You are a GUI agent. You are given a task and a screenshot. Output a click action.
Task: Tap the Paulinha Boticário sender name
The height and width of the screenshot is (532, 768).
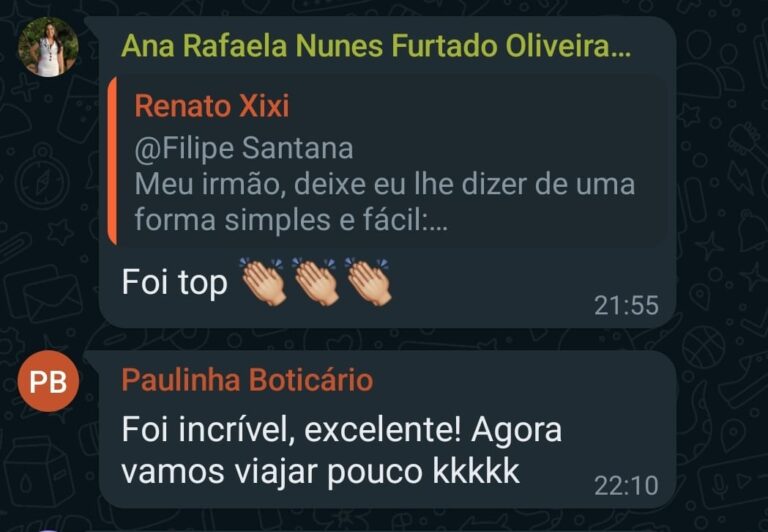pyautogui.click(x=247, y=380)
